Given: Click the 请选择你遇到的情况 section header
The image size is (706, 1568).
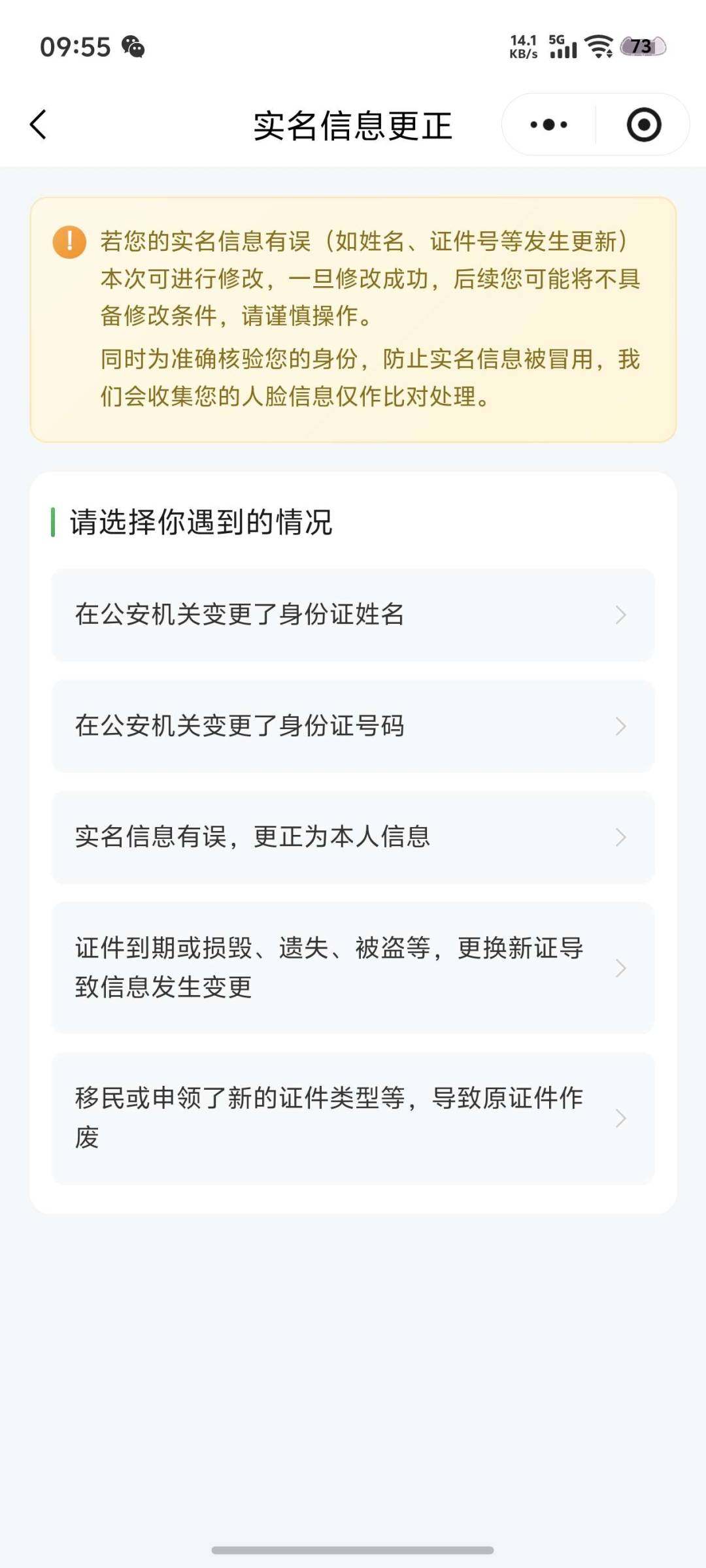Looking at the screenshot, I should [x=196, y=521].
